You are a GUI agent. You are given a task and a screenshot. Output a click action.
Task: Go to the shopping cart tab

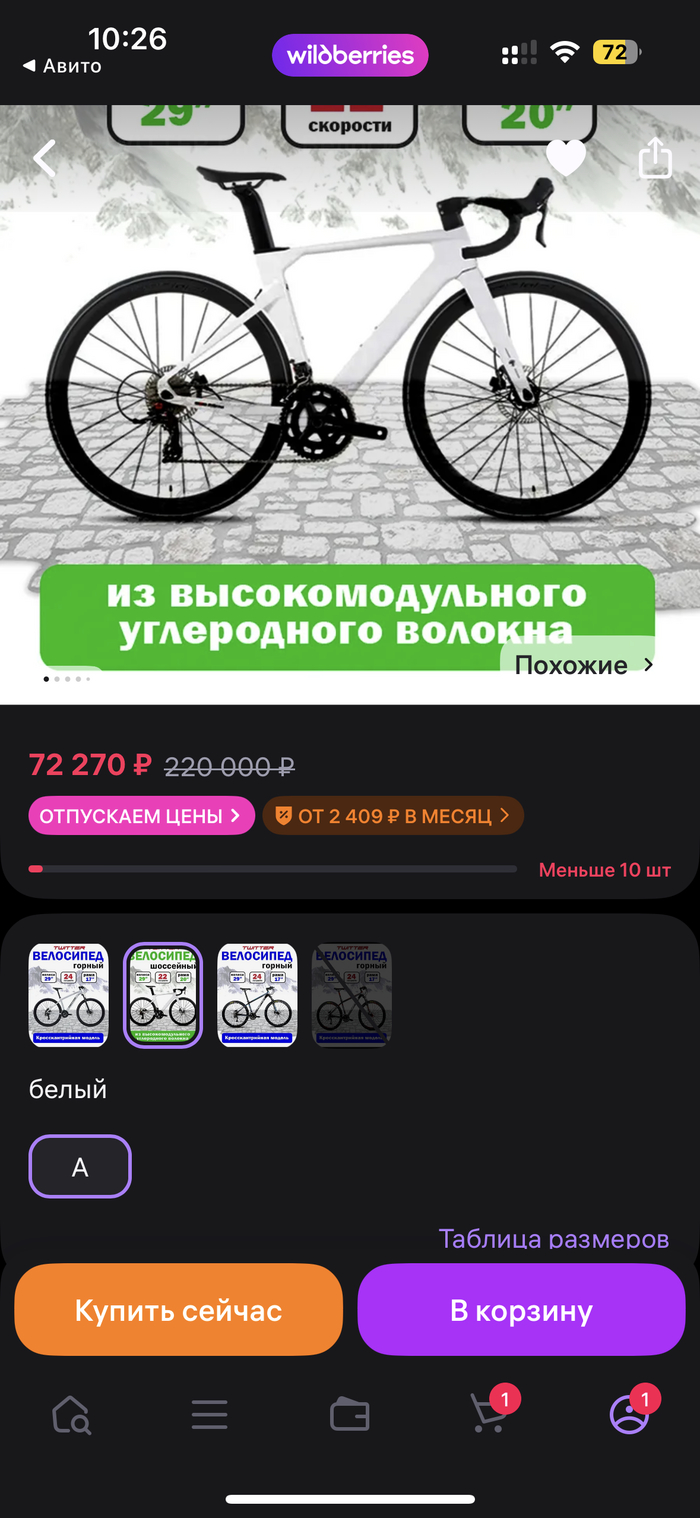pyautogui.click(x=489, y=1415)
